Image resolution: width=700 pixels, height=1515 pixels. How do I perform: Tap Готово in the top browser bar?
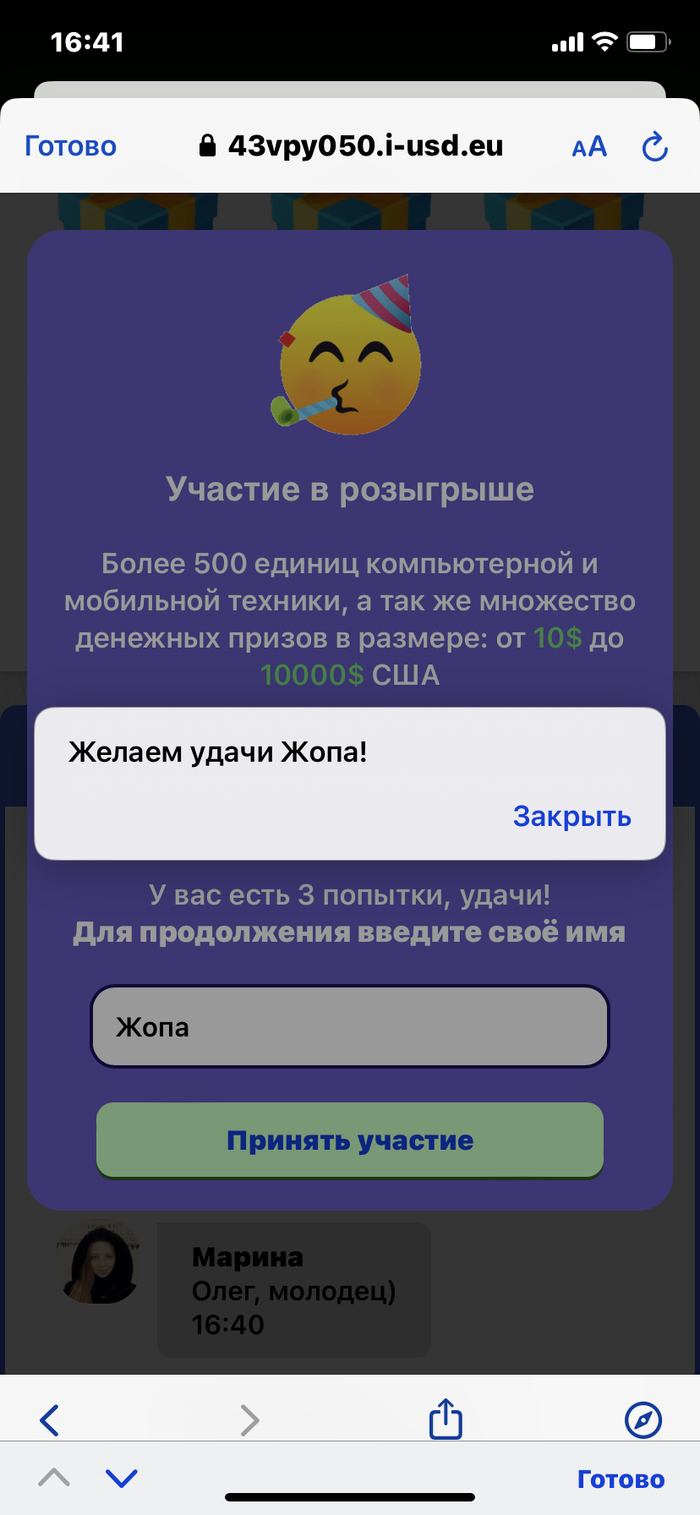[x=70, y=146]
